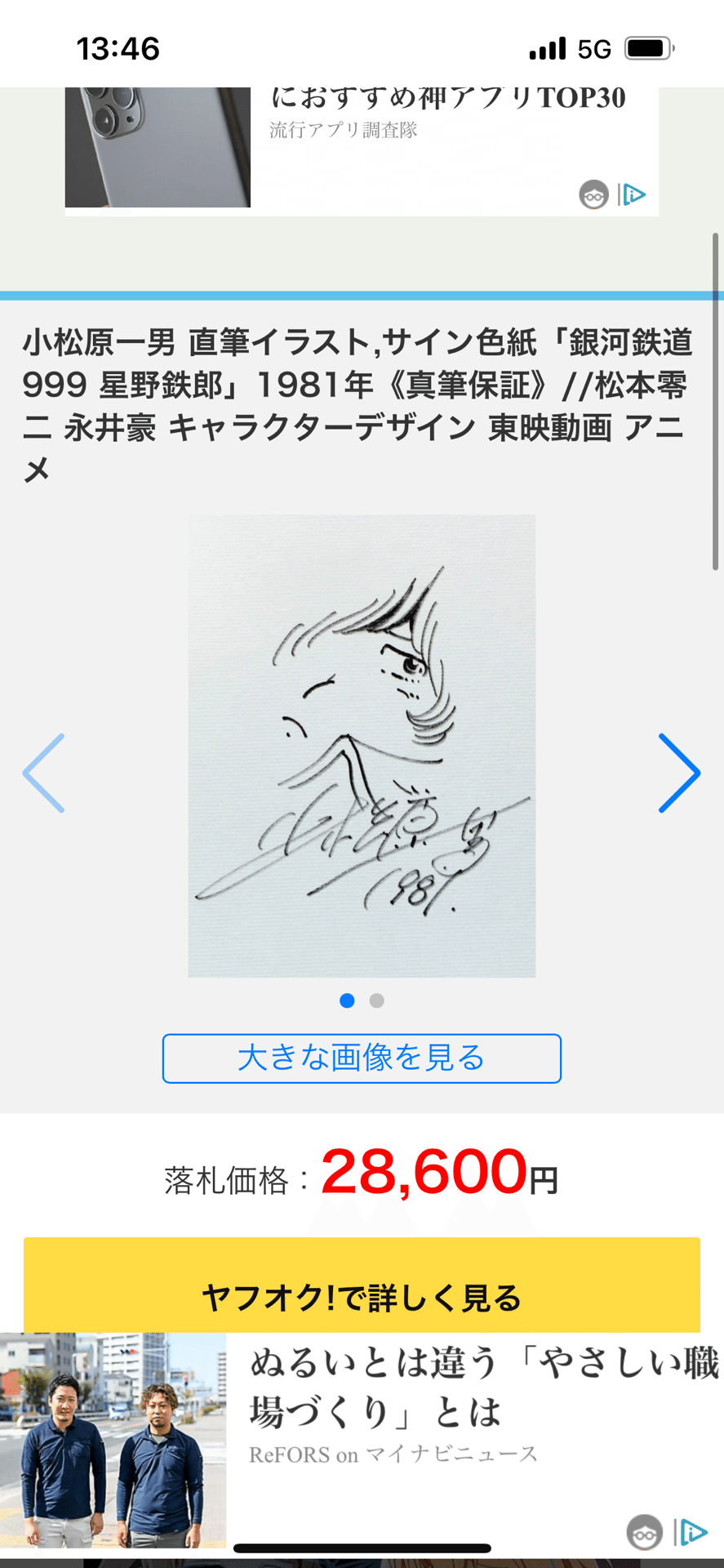Select the first pagination dot
Image resolution: width=724 pixels, height=1568 pixels.
pos(347,1000)
